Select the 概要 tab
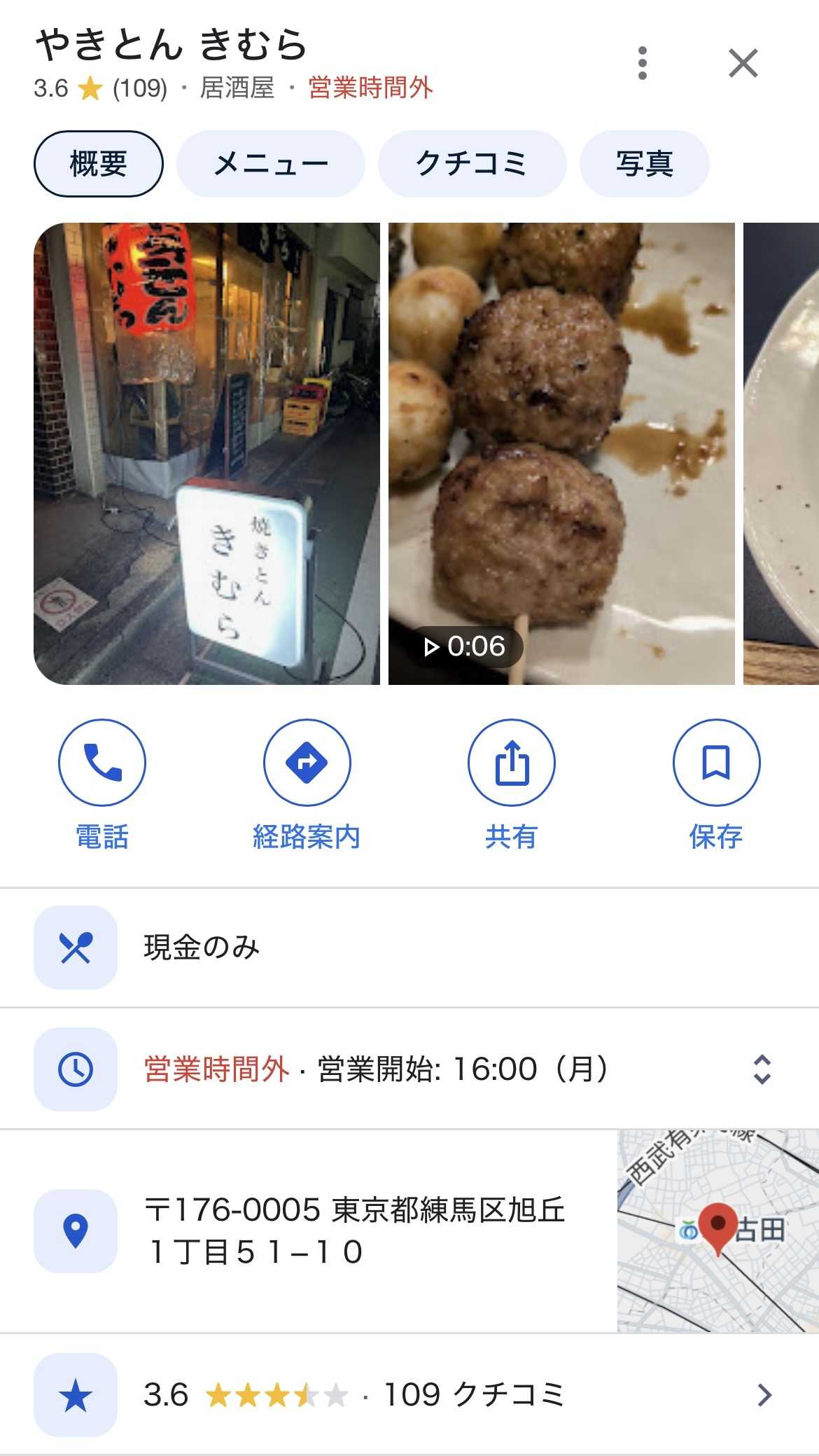 click(98, 164)
